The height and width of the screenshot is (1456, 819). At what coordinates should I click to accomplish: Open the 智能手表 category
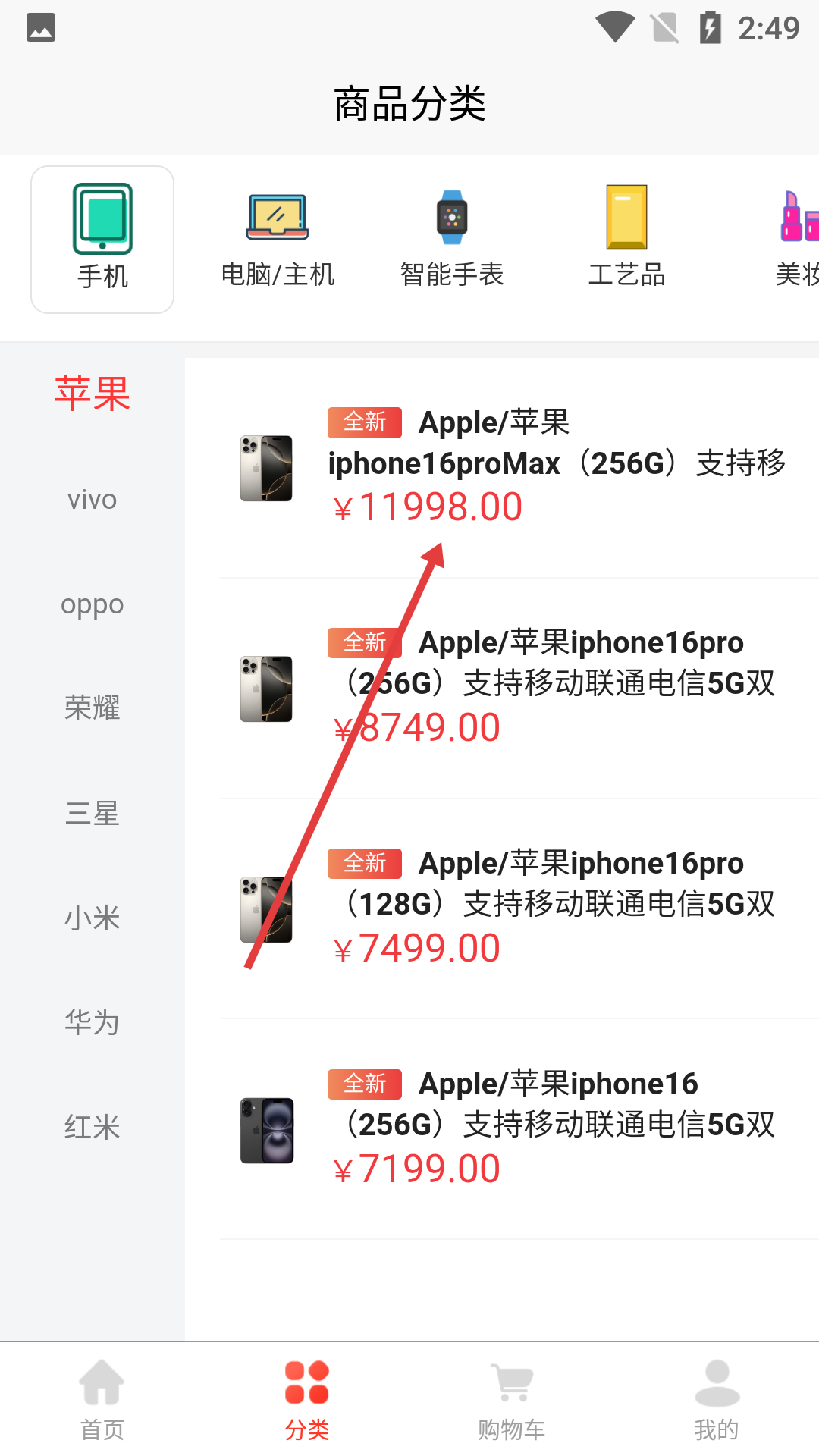point(452,239)
